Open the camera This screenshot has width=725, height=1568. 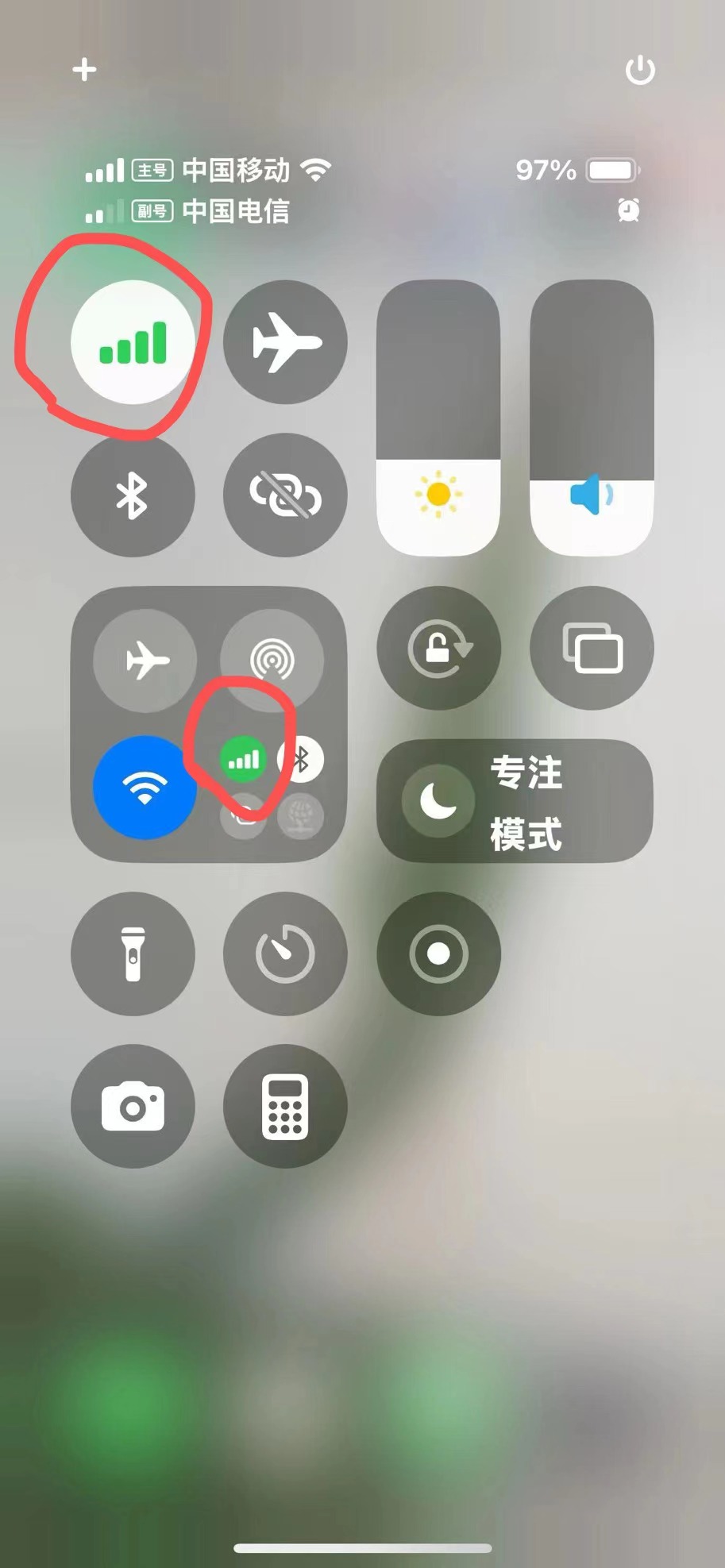click(133, 1106)
